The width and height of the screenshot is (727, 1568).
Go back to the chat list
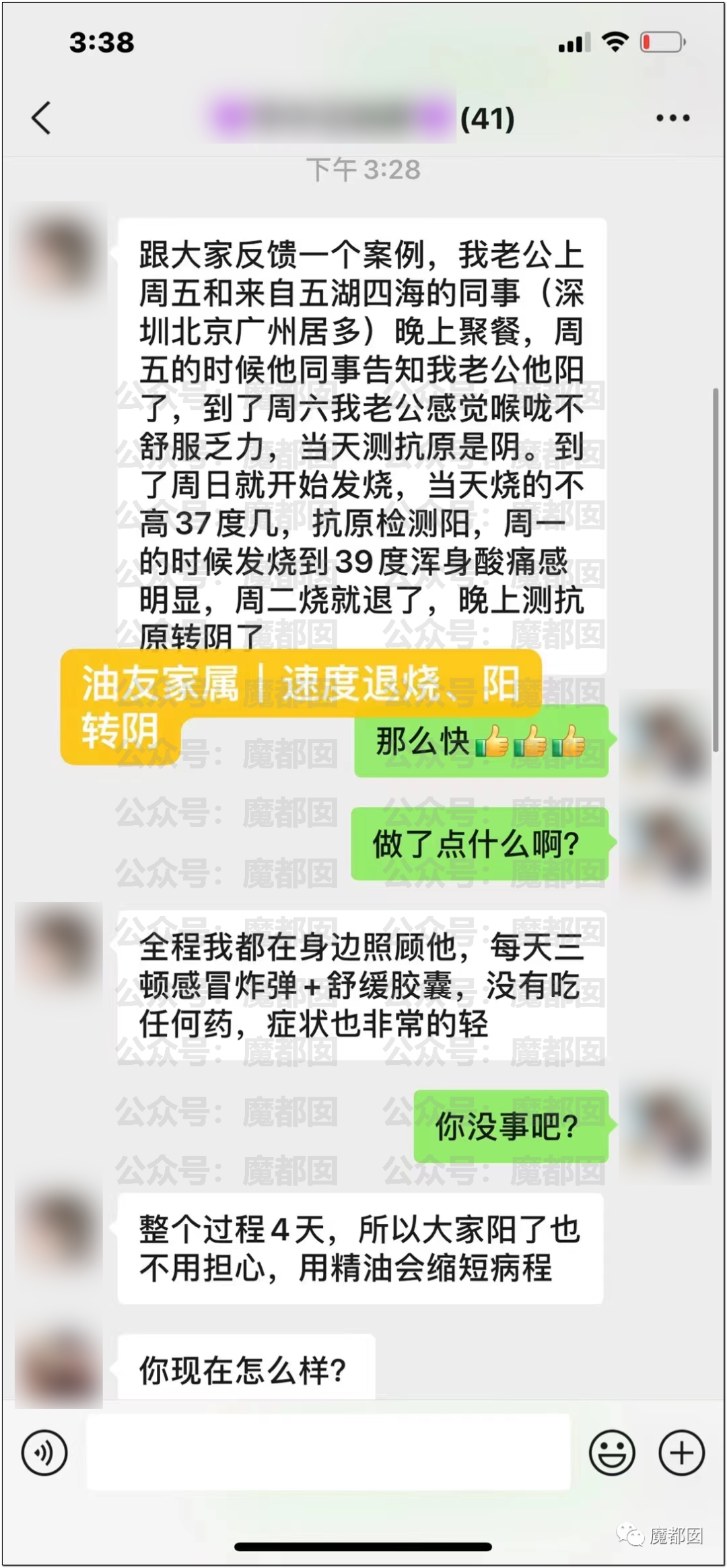click(42, 118)
